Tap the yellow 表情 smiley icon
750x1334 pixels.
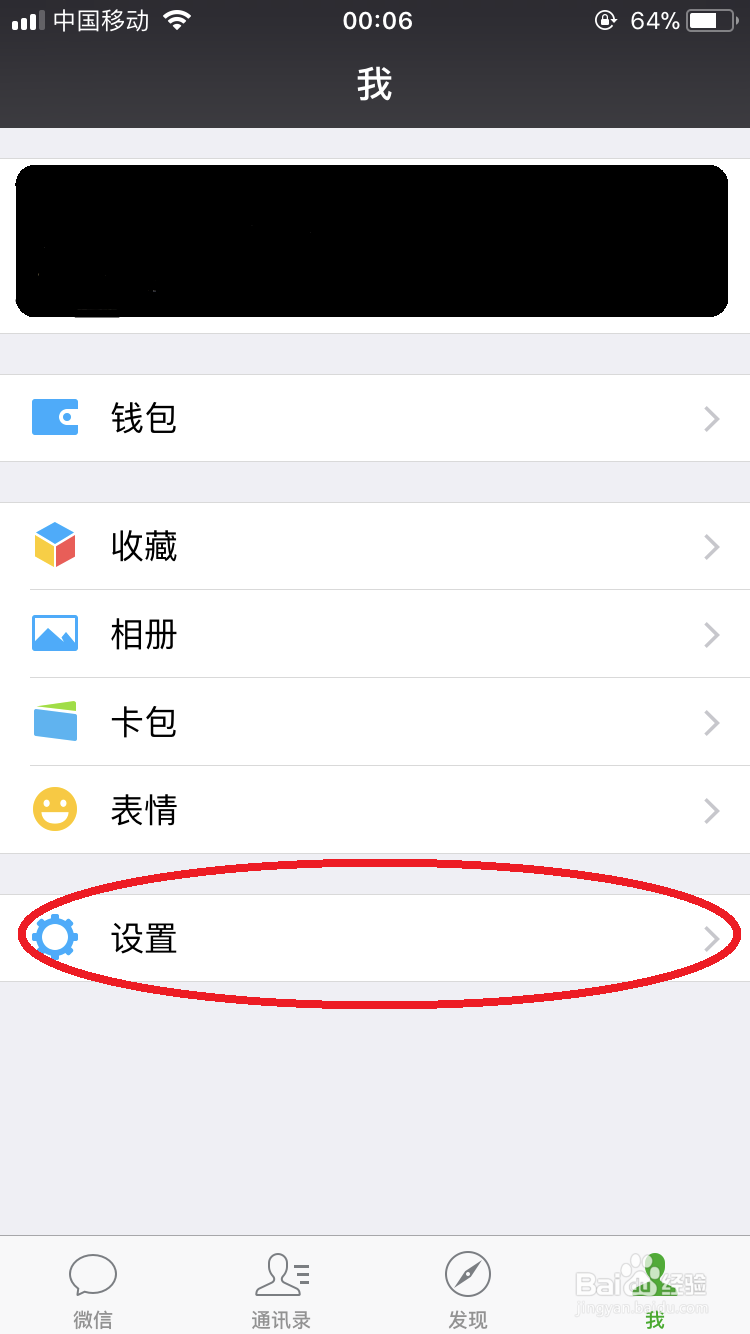[55, 810]
